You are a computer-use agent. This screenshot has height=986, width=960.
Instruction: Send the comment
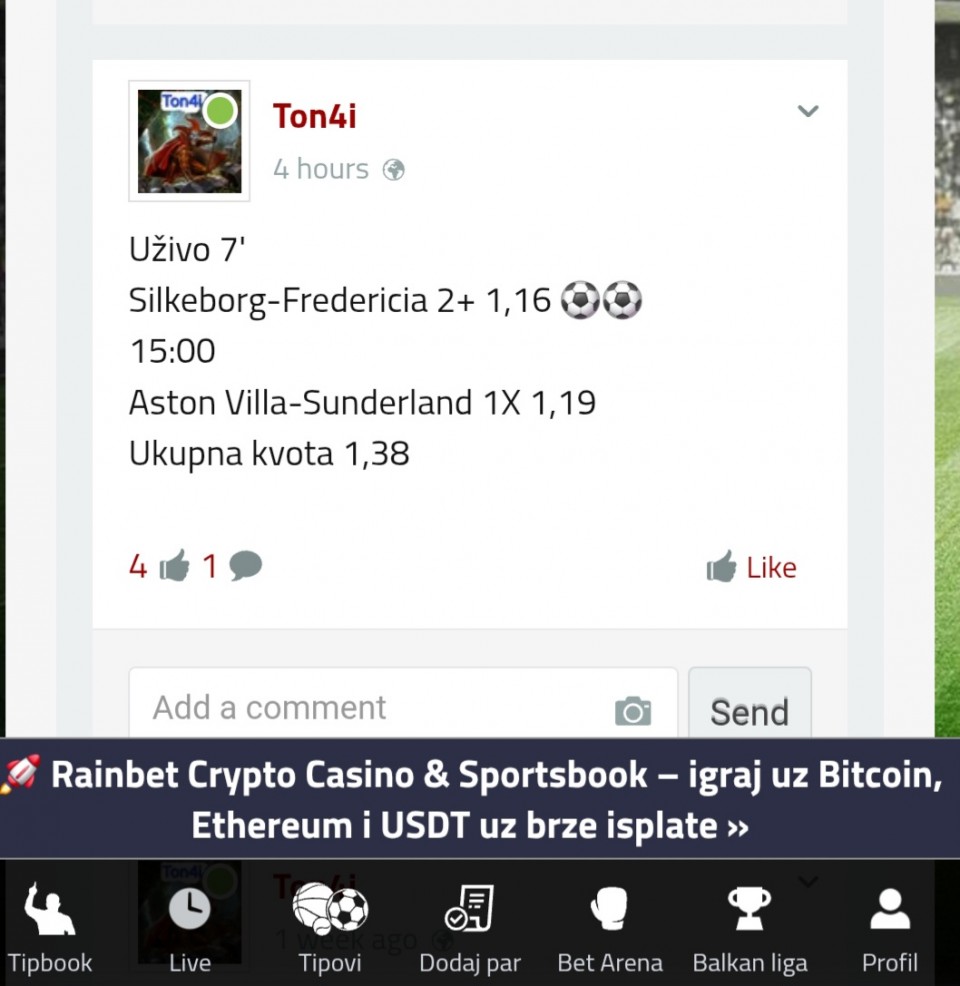[x=749, y=711]
